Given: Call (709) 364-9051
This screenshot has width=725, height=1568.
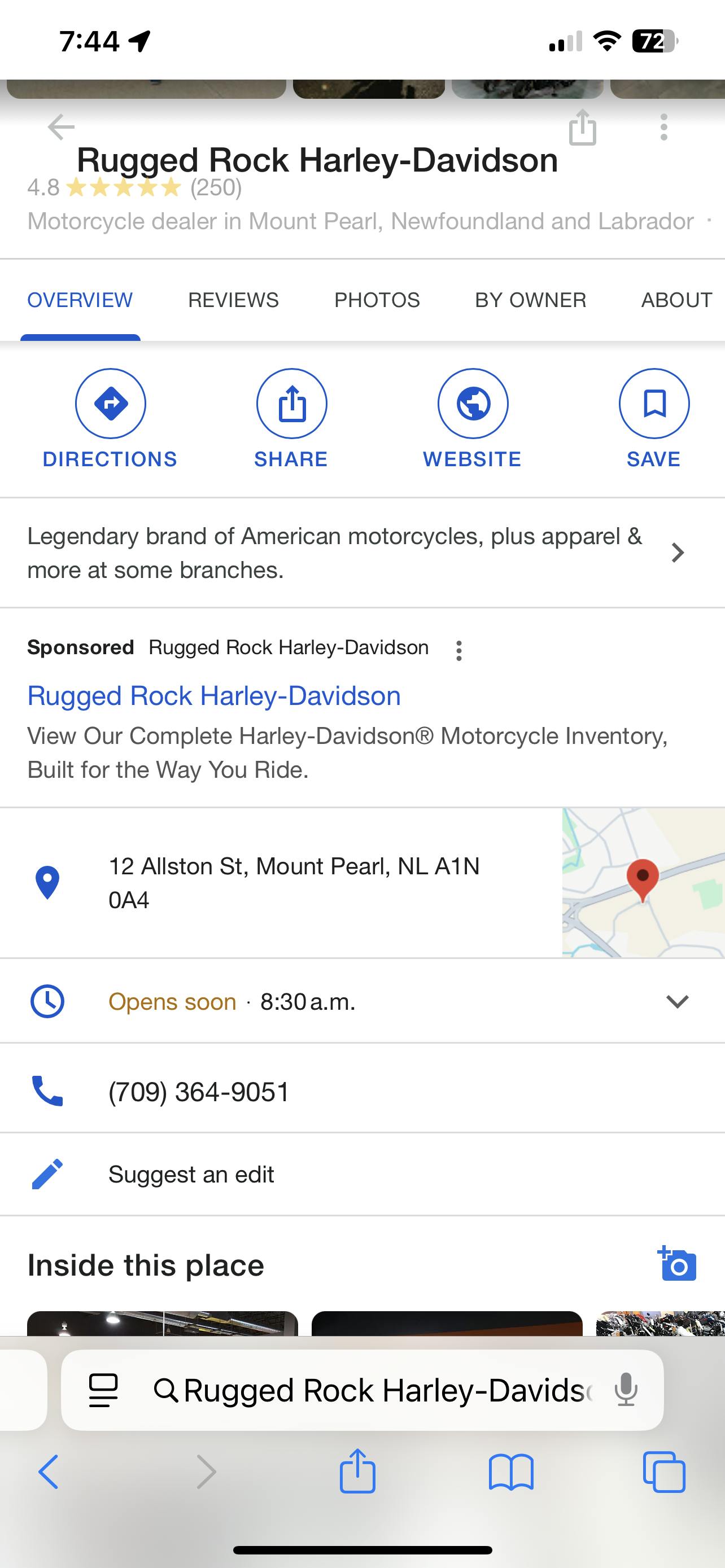Looking at the screenshot, I should 199,1092.
